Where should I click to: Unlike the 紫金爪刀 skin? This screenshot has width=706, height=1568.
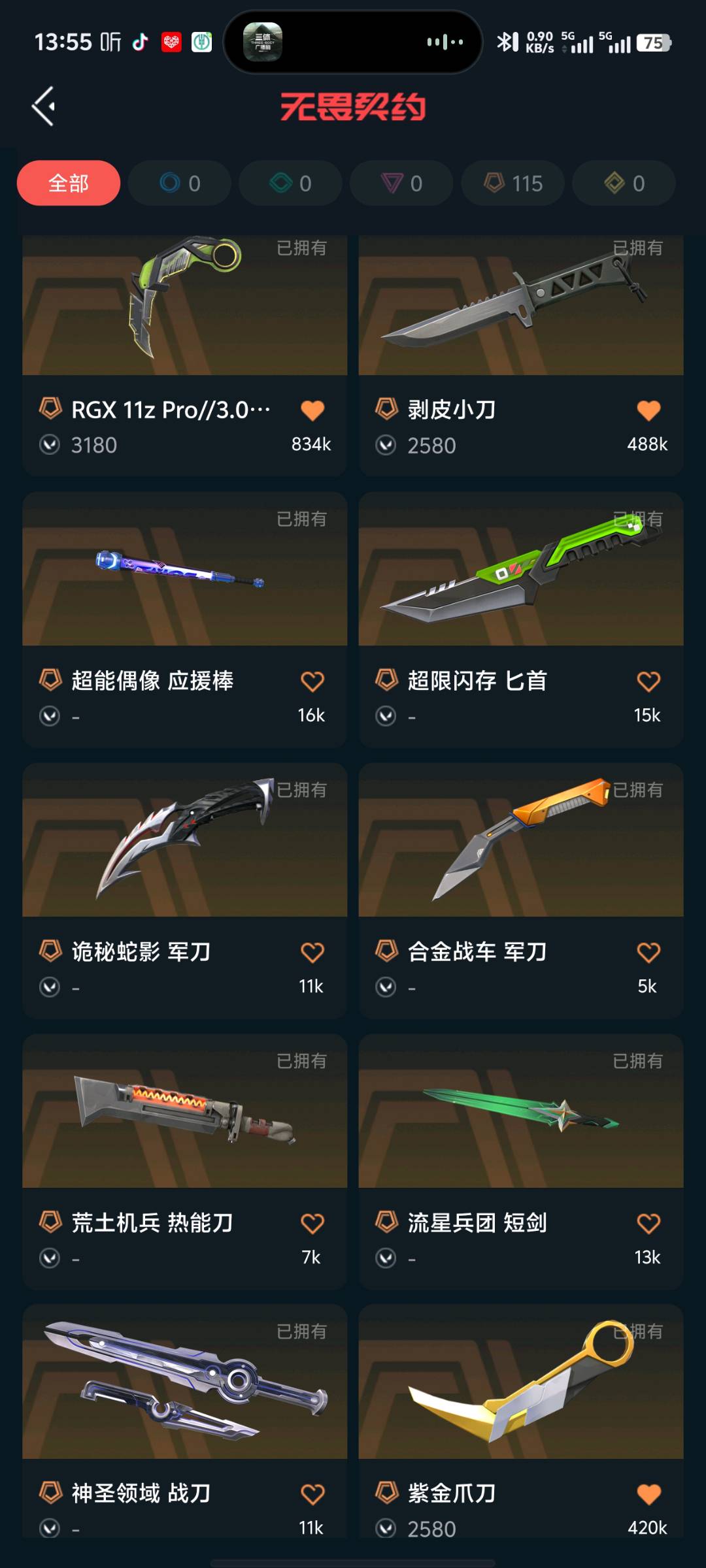(x=648, y=1494)
